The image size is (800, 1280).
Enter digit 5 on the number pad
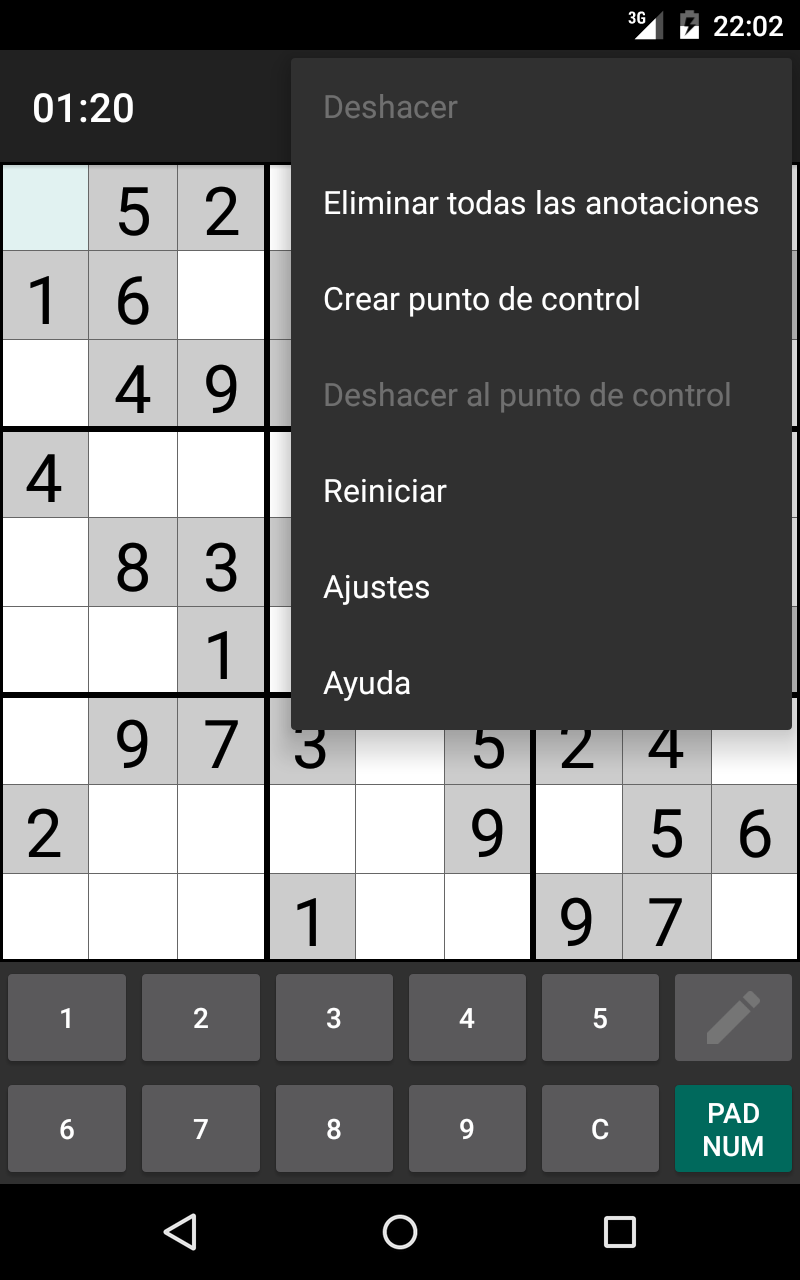point(600,1018)
